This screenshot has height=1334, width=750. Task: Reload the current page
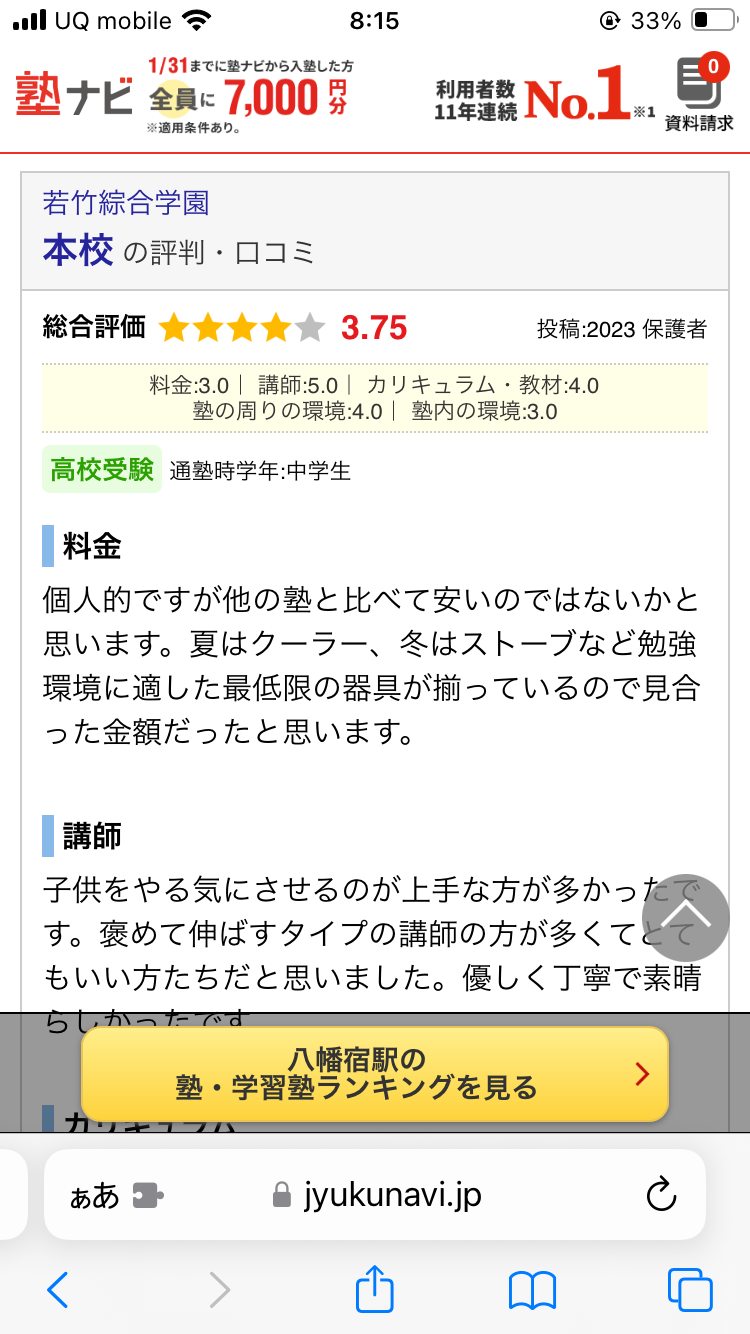pyautogui.click(x=662, y=1194)
